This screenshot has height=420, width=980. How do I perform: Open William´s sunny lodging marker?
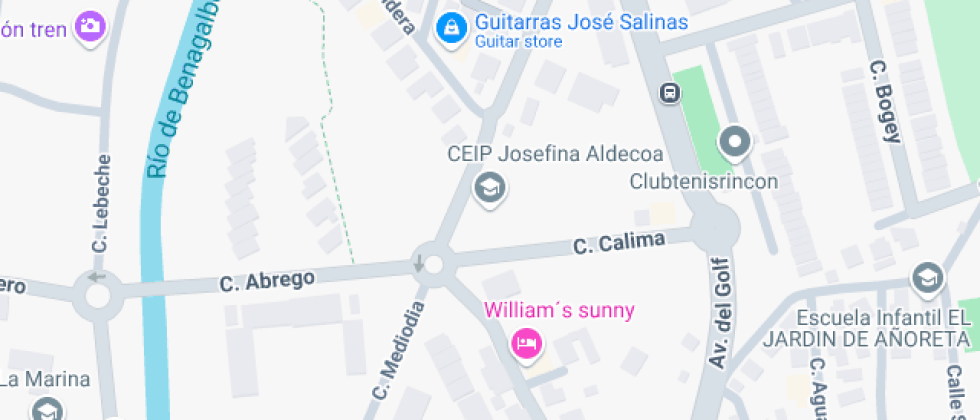click(526, 344)
